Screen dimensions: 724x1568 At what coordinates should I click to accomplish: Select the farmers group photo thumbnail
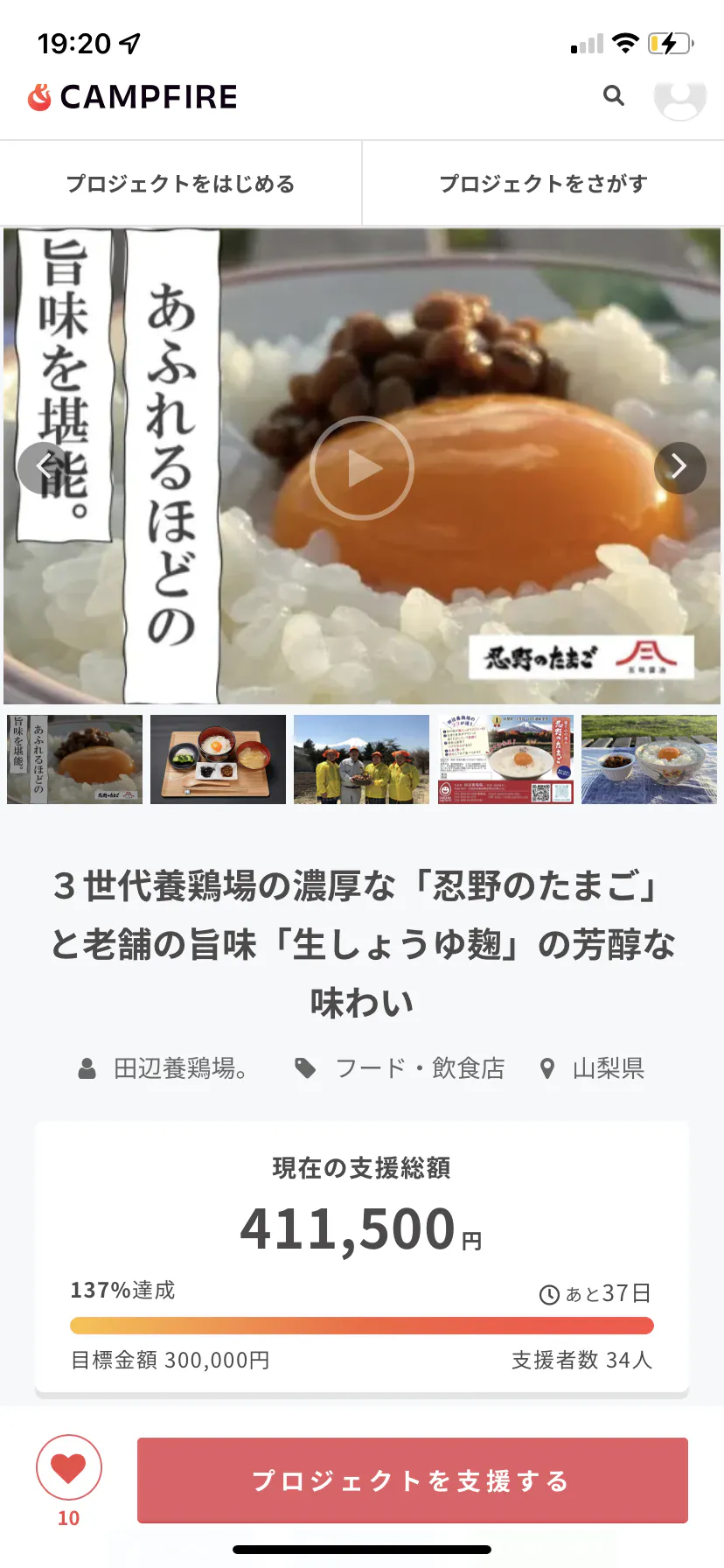click(361, 759)
